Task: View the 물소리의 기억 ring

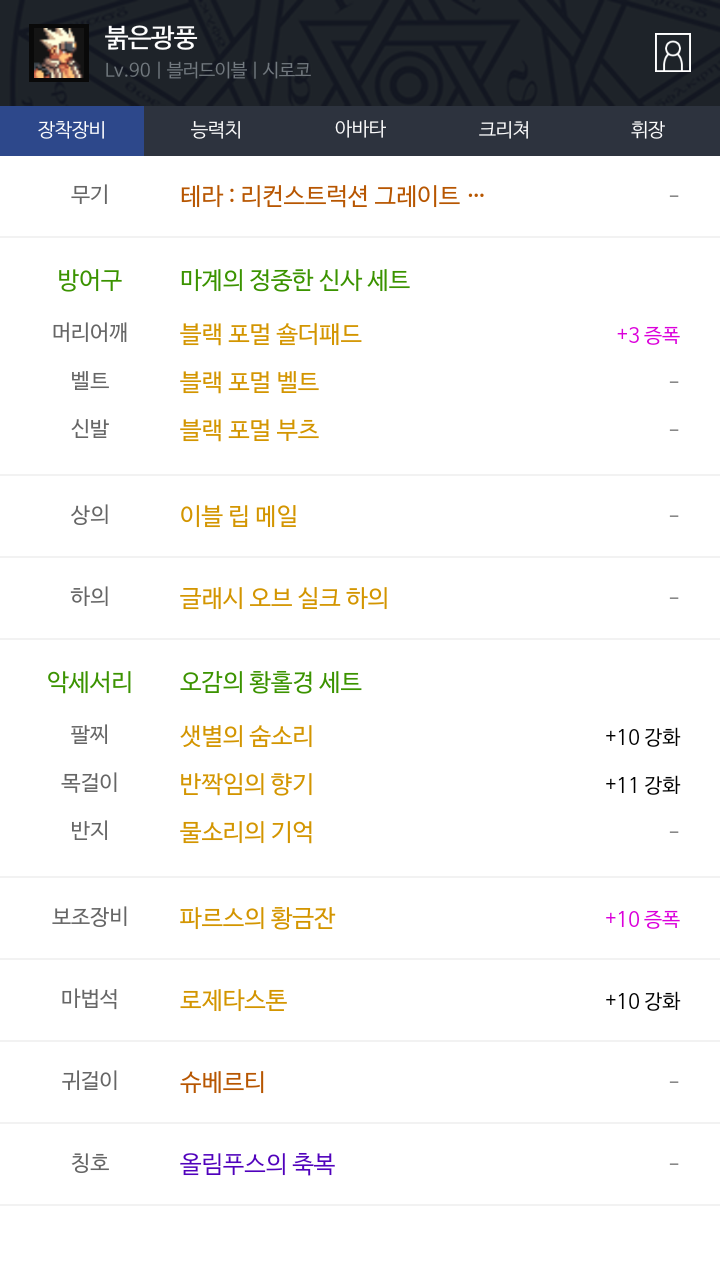Action: pyautogui.click(x=246, y=832)
